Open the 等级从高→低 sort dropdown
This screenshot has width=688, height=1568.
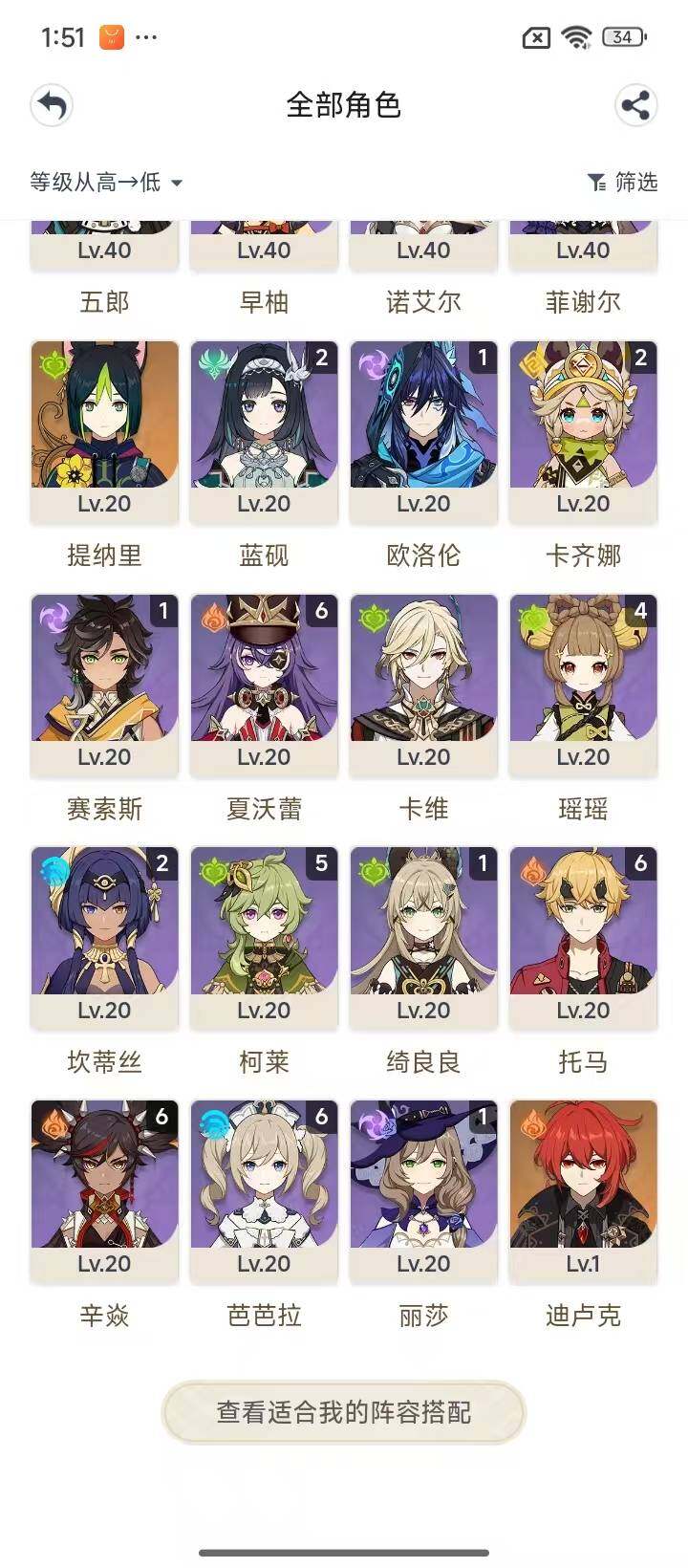[105, 182]
